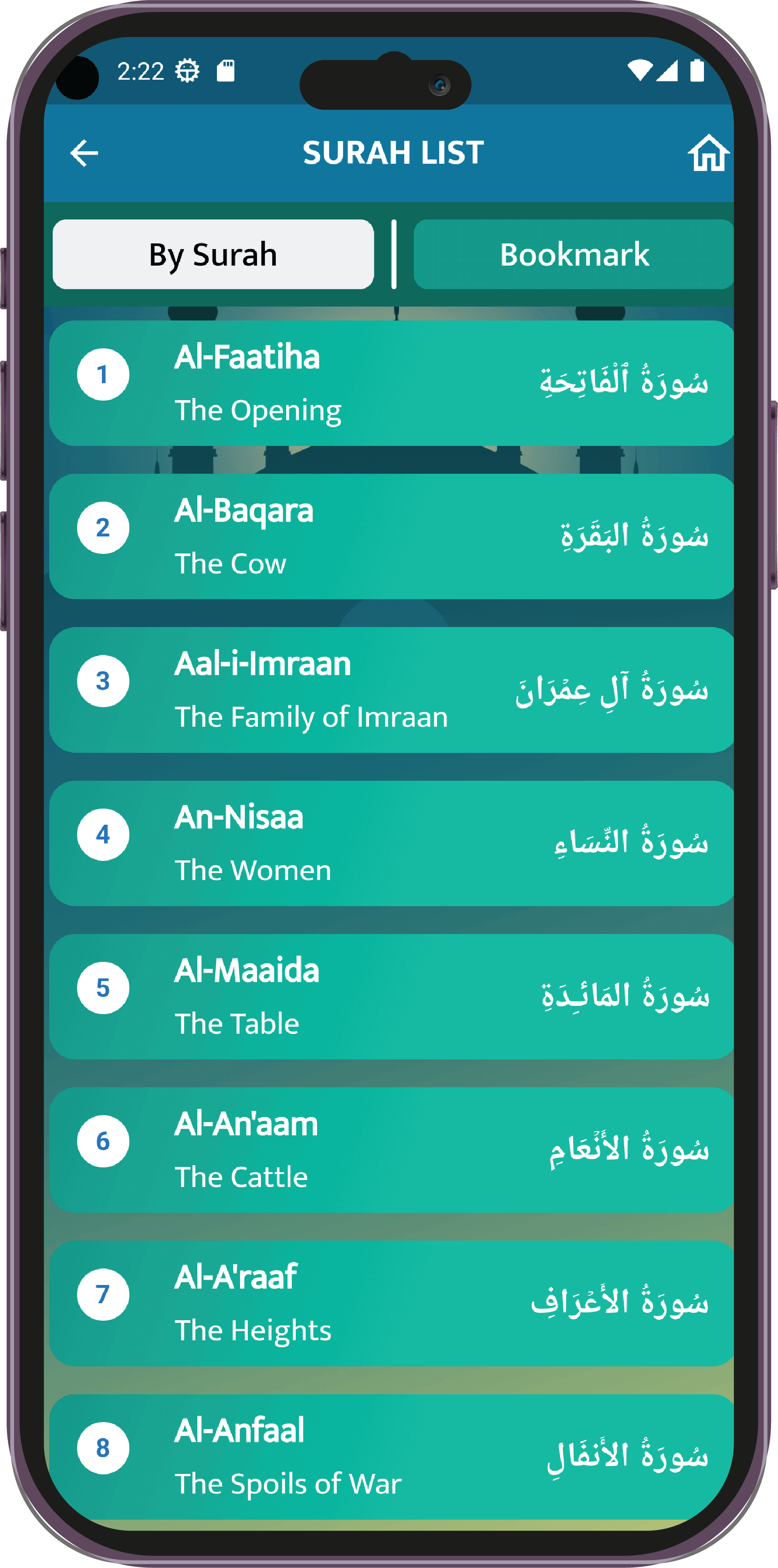Open Surah An-Nisaa, The Women
Screen dimensions: 778x1568
(x=391, y=843)
